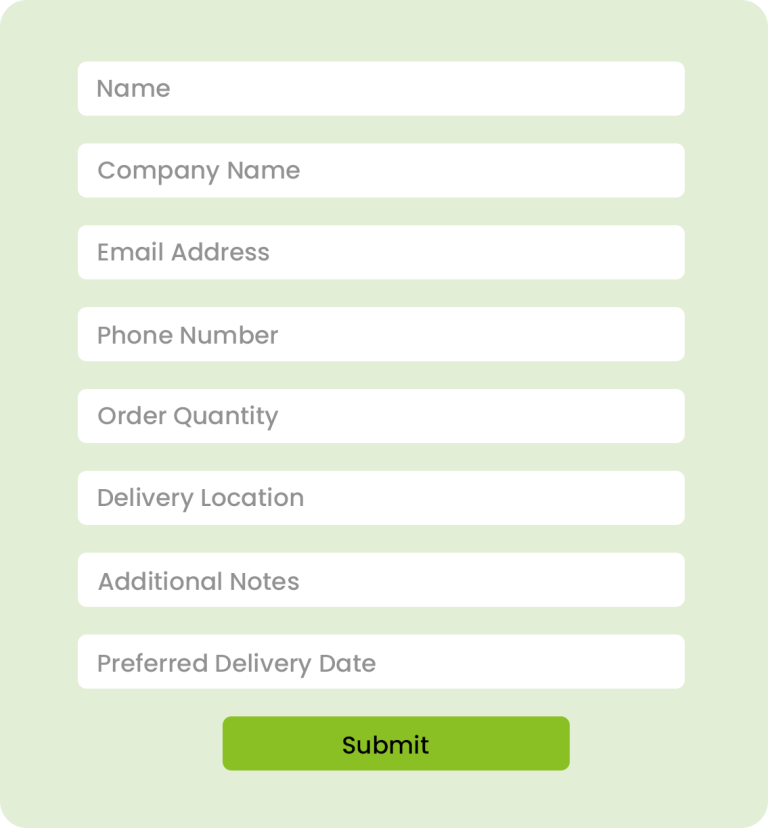The width and height of the screenshot is (768, 828).
Task: Tap the Name field
Action: (381, 89)
